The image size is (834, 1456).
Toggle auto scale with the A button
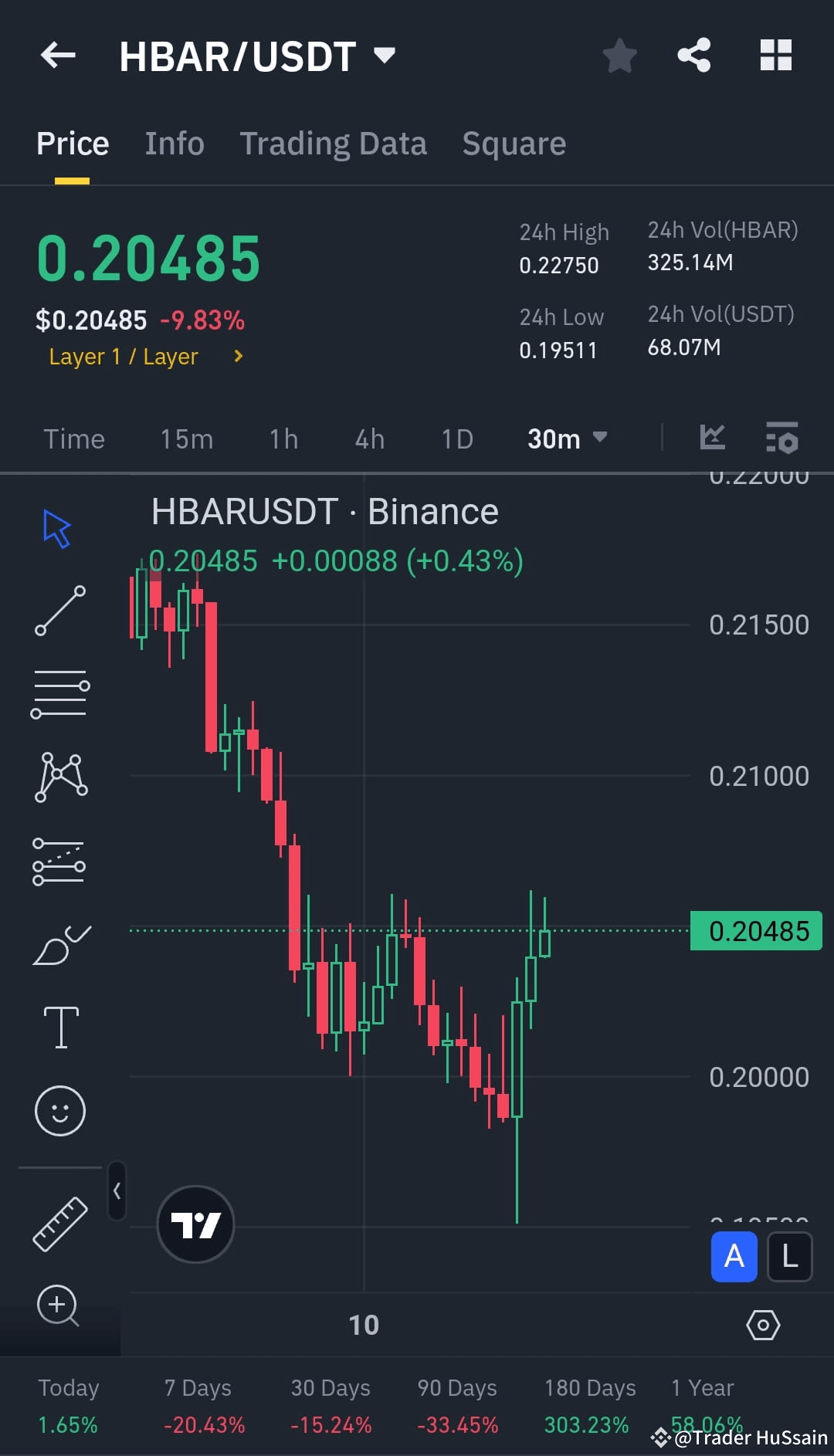[734, 1257]
